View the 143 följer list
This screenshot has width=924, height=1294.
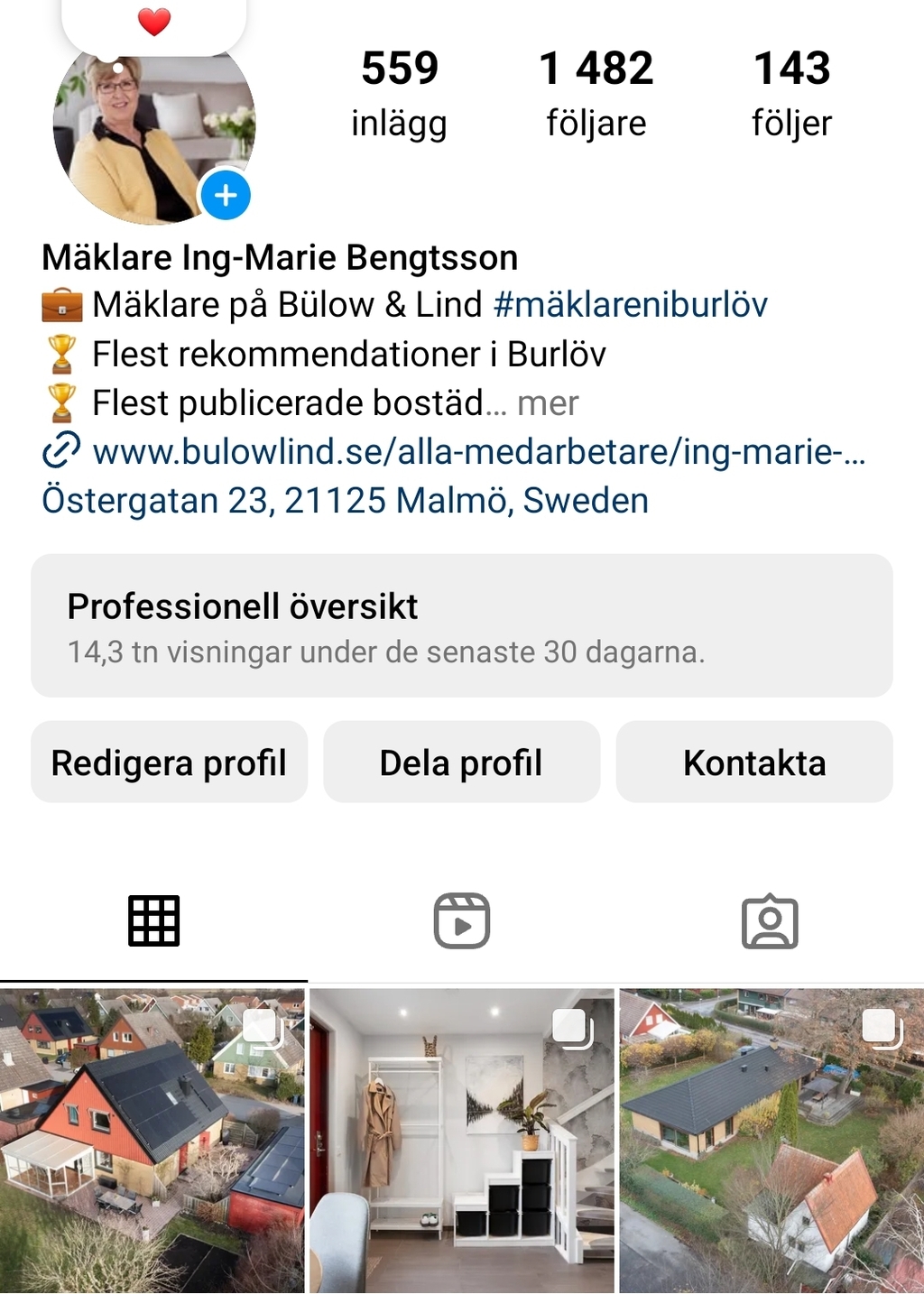[x=791, y=93]
